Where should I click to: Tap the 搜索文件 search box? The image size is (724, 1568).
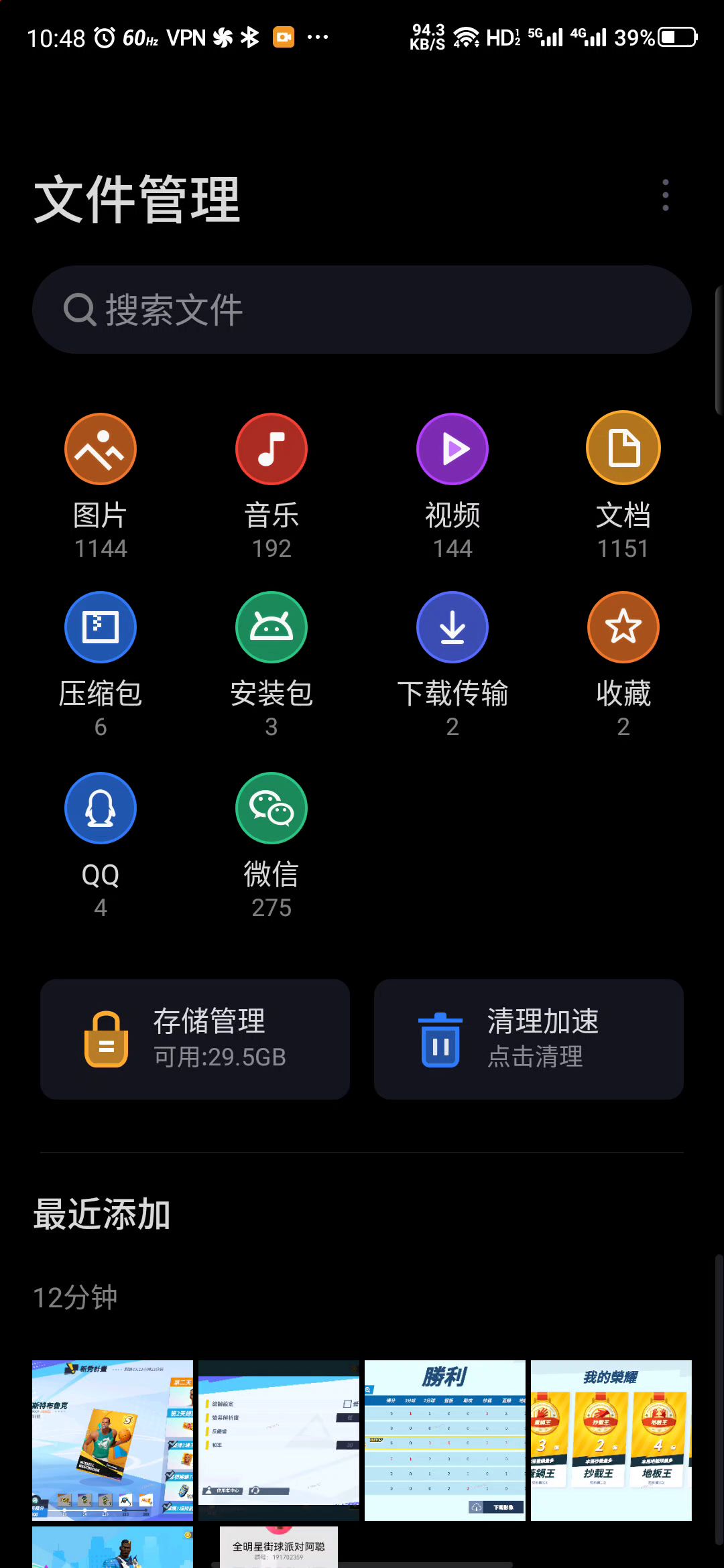pos(362,310)
